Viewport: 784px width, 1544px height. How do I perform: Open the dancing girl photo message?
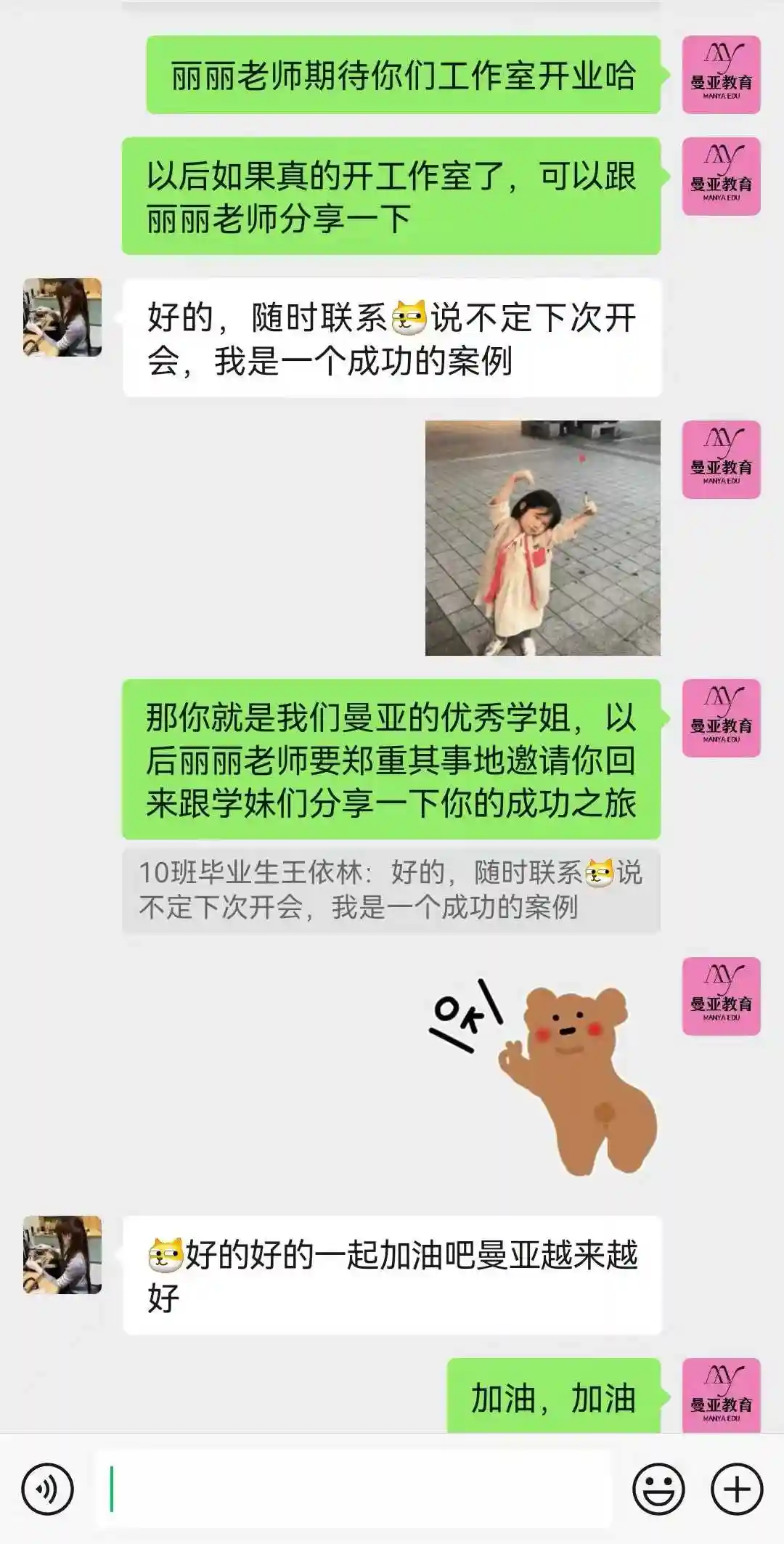[542, 537]
